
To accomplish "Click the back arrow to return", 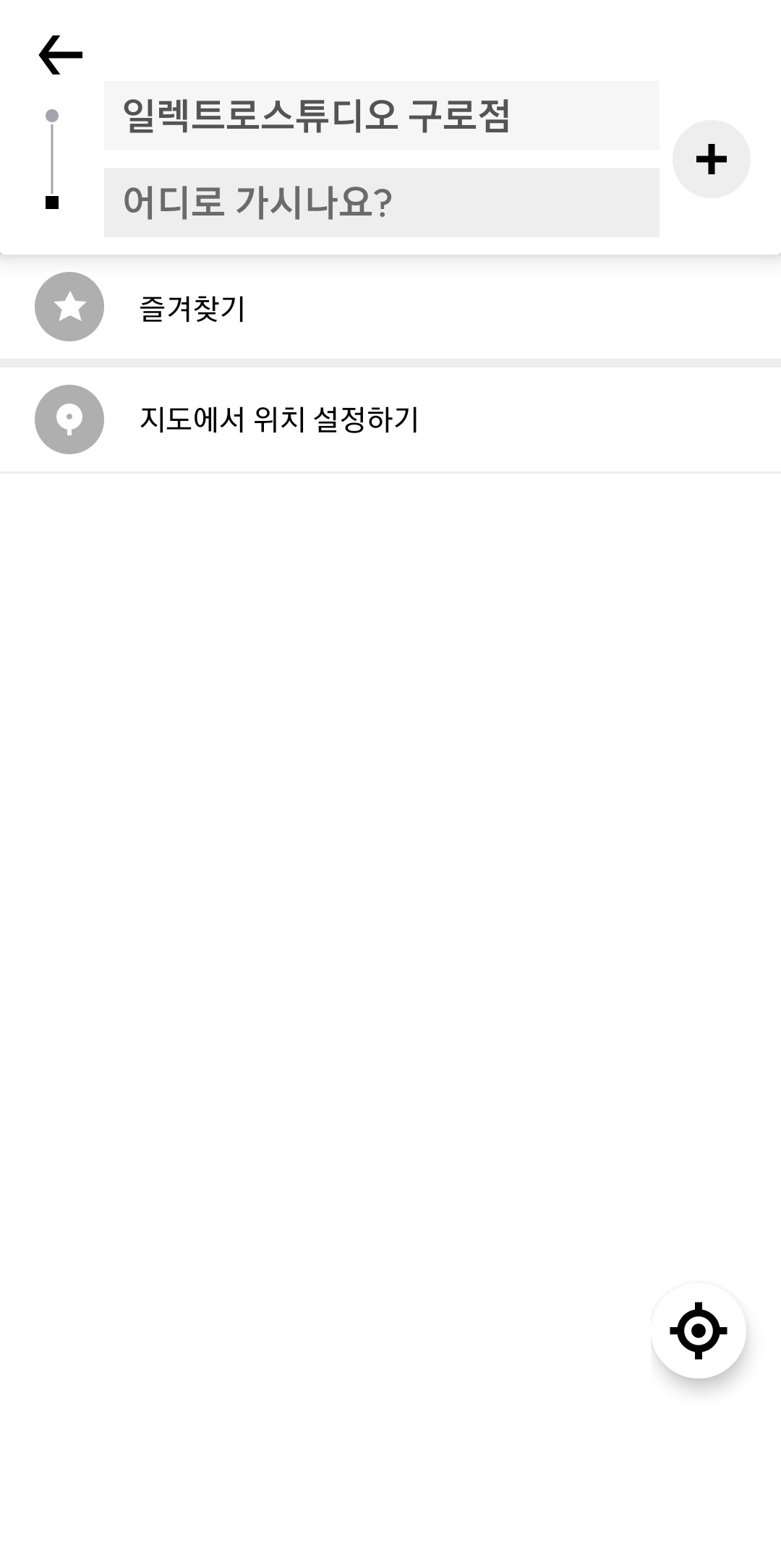I will tap(59, 53).
